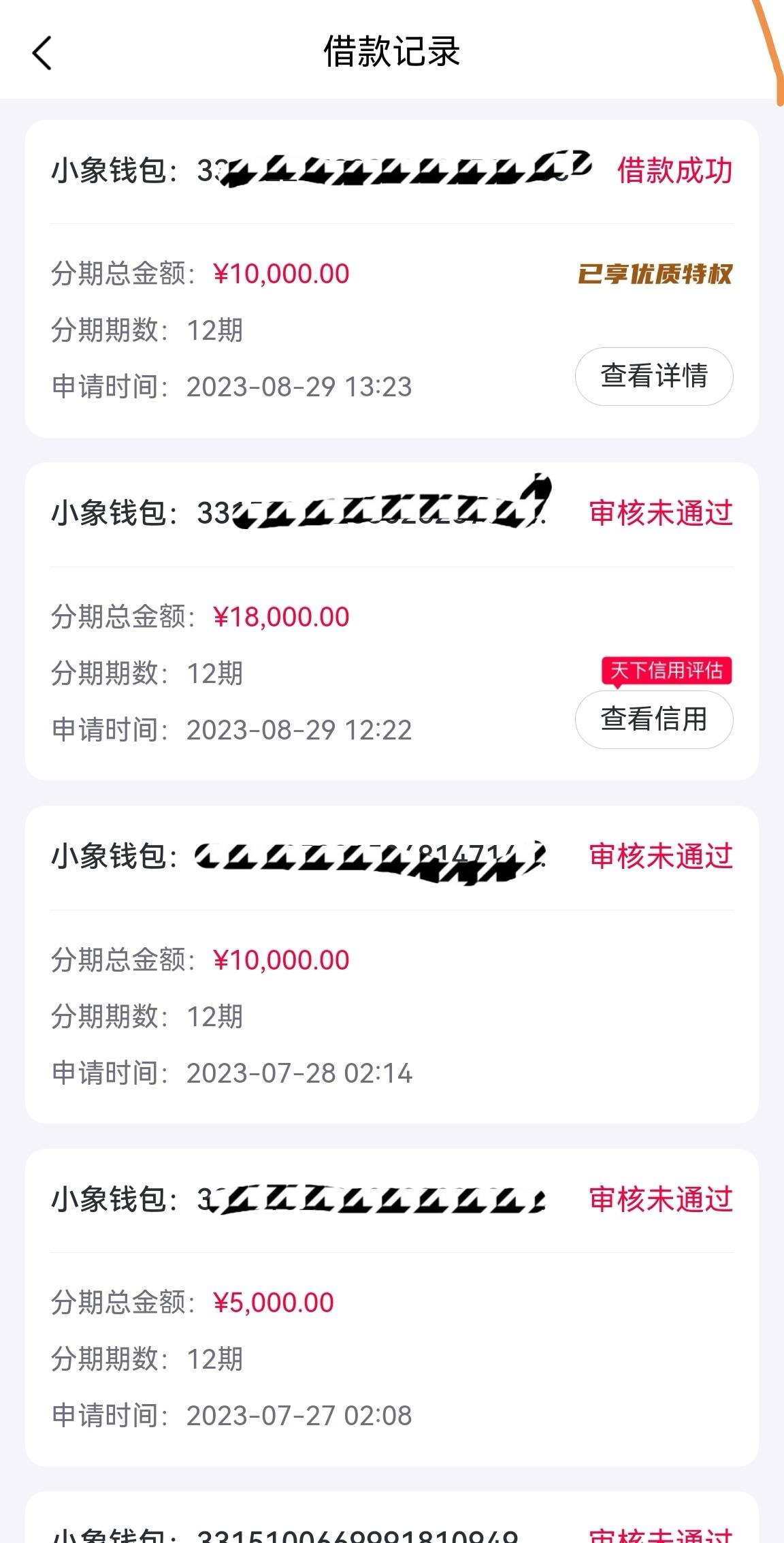The height and width of the screenshot is (1543, 784).
Task: Open the 天下信用评估 tag
Action: click(x=666, y=671)
